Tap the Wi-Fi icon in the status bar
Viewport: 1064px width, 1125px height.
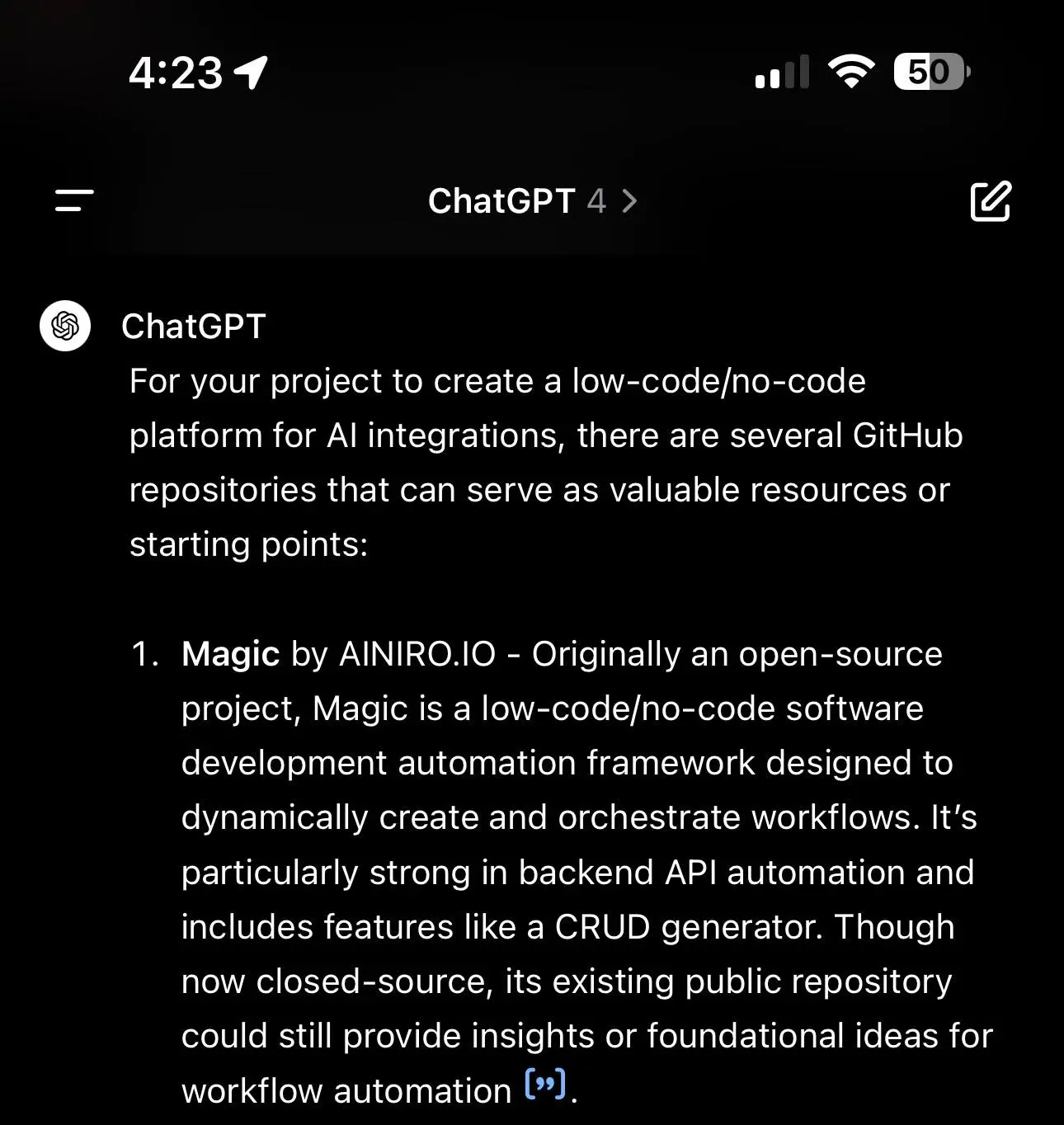[x=851, y=72]
